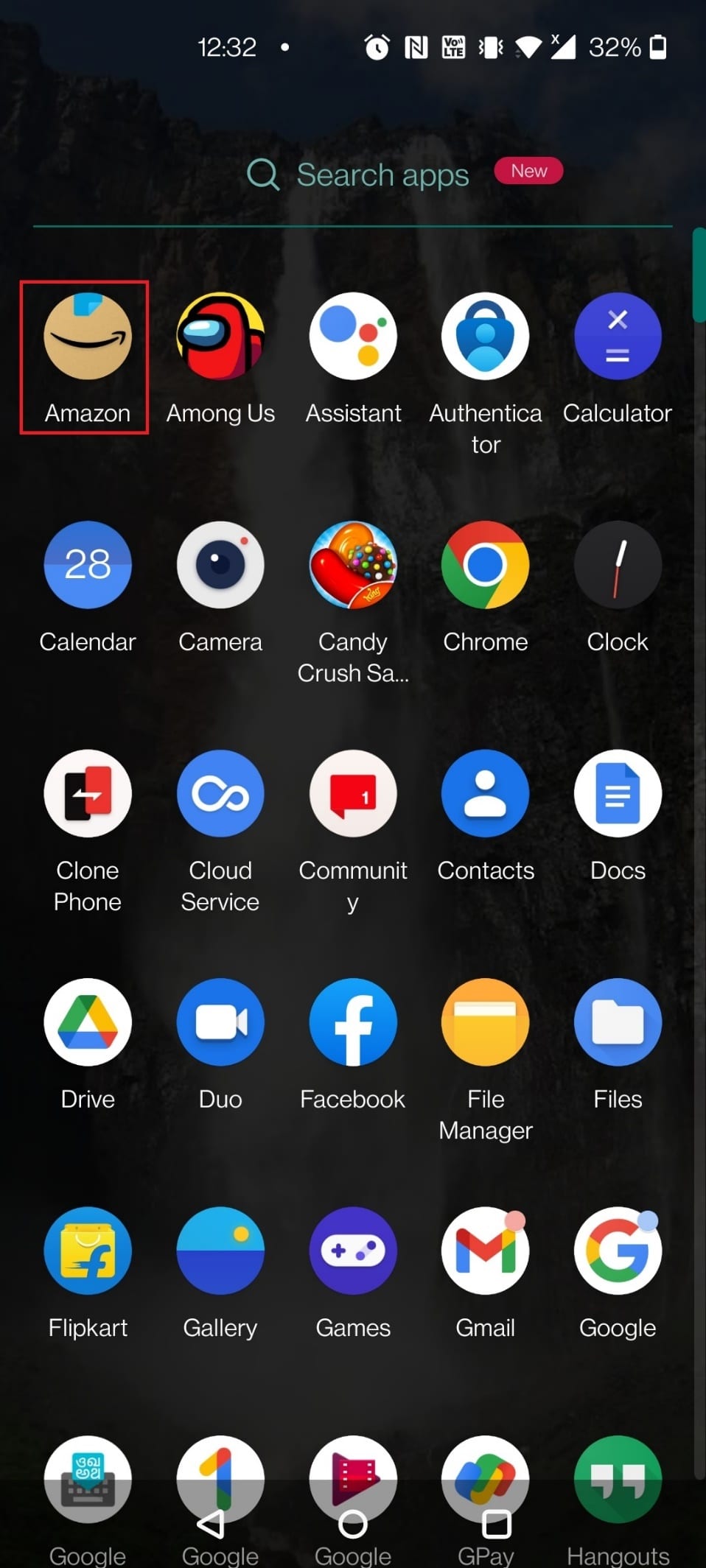Open the Authenticator app
This screenshot has height=1568, width=706.
485,337
